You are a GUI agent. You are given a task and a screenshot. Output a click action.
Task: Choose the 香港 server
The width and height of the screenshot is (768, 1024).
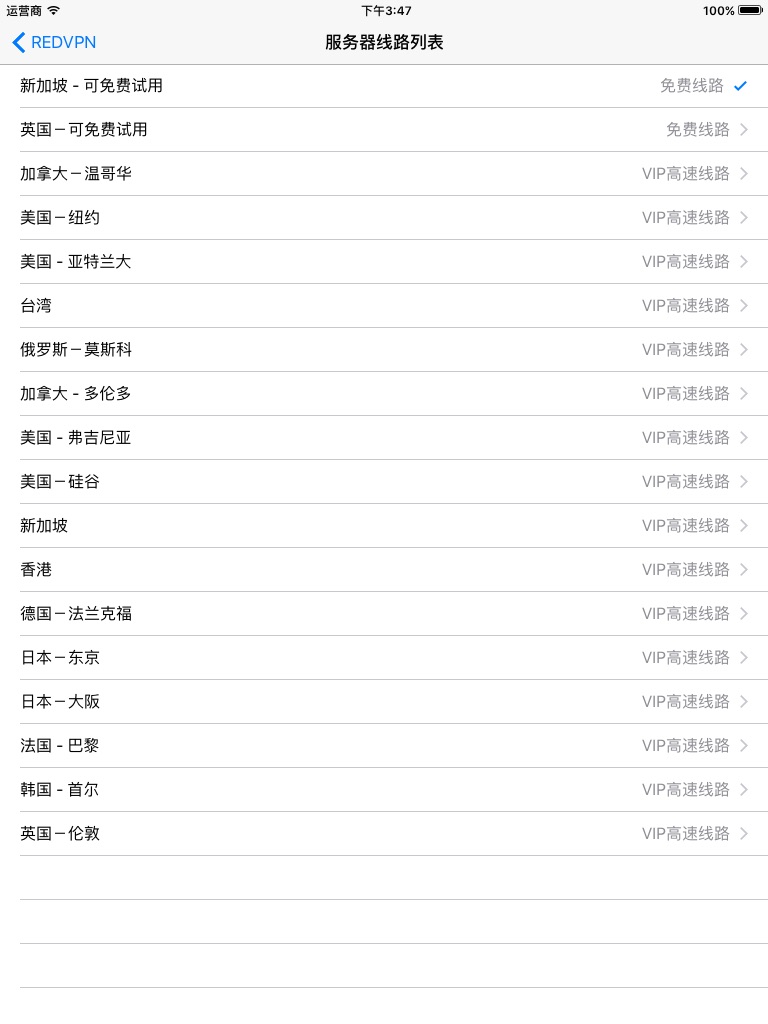click(x=384, y=569)
